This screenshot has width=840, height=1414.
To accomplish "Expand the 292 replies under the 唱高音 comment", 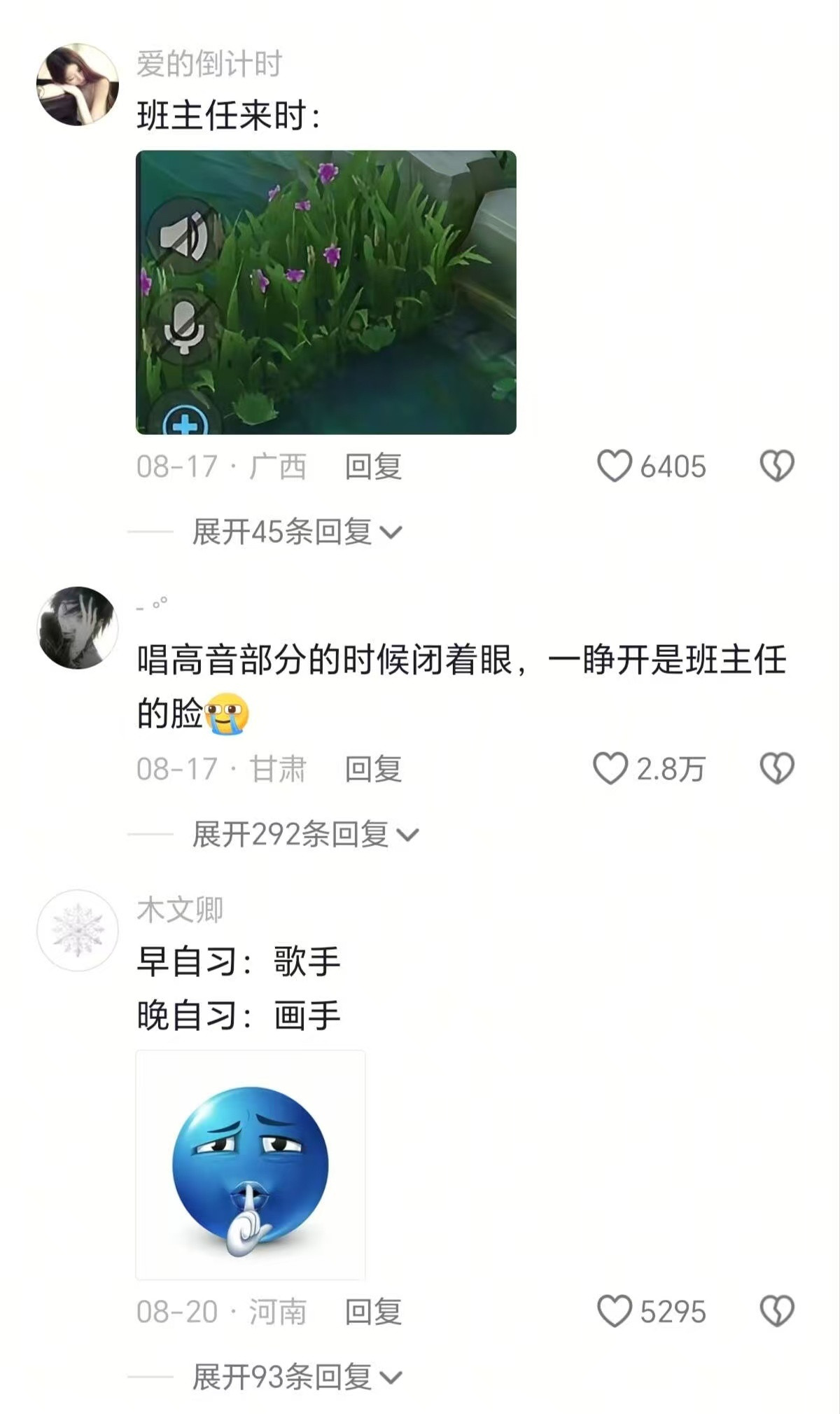I will [302, 835].
